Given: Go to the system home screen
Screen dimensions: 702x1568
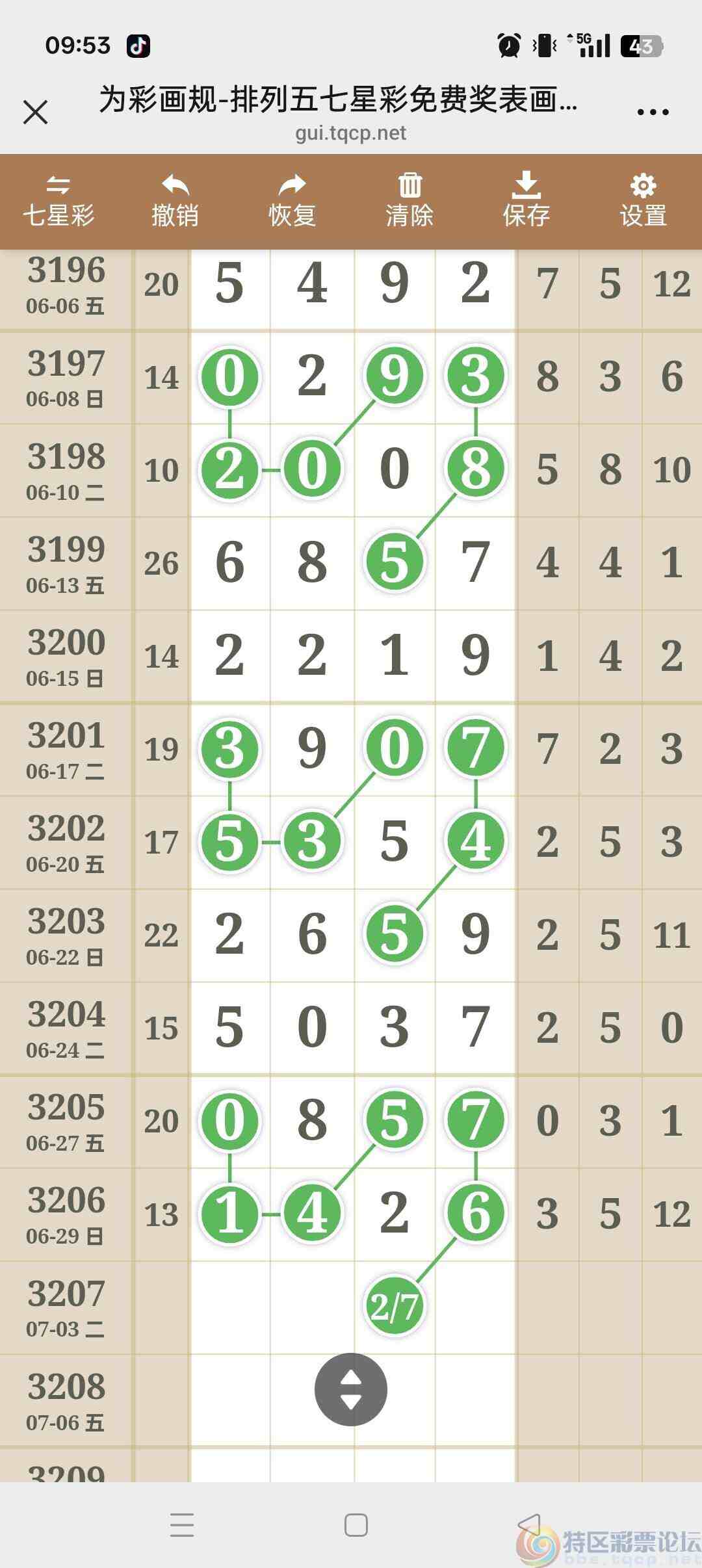Looking at the screenshot, I should (x=356, y=1524).
